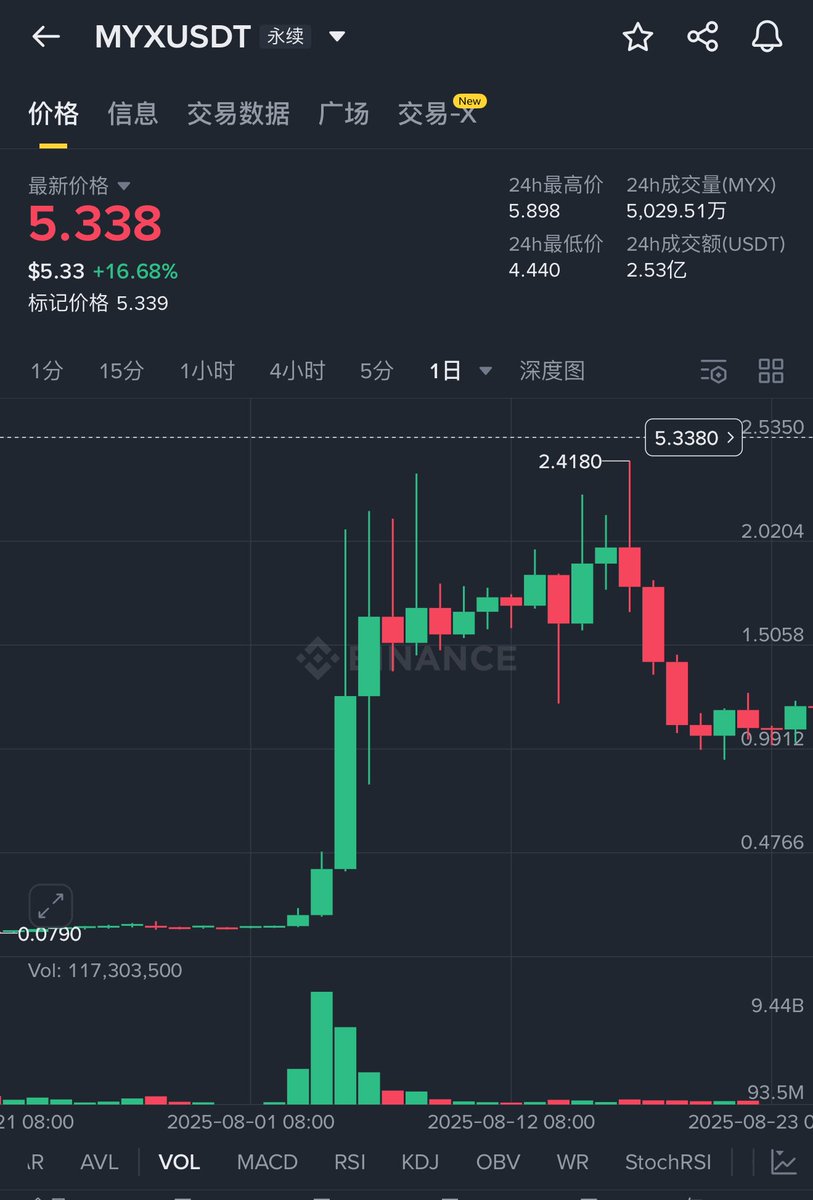This screenshot has width=813, height=1200.
Task: Expand the 最新价格 dropdown
Action: point(124,186)
